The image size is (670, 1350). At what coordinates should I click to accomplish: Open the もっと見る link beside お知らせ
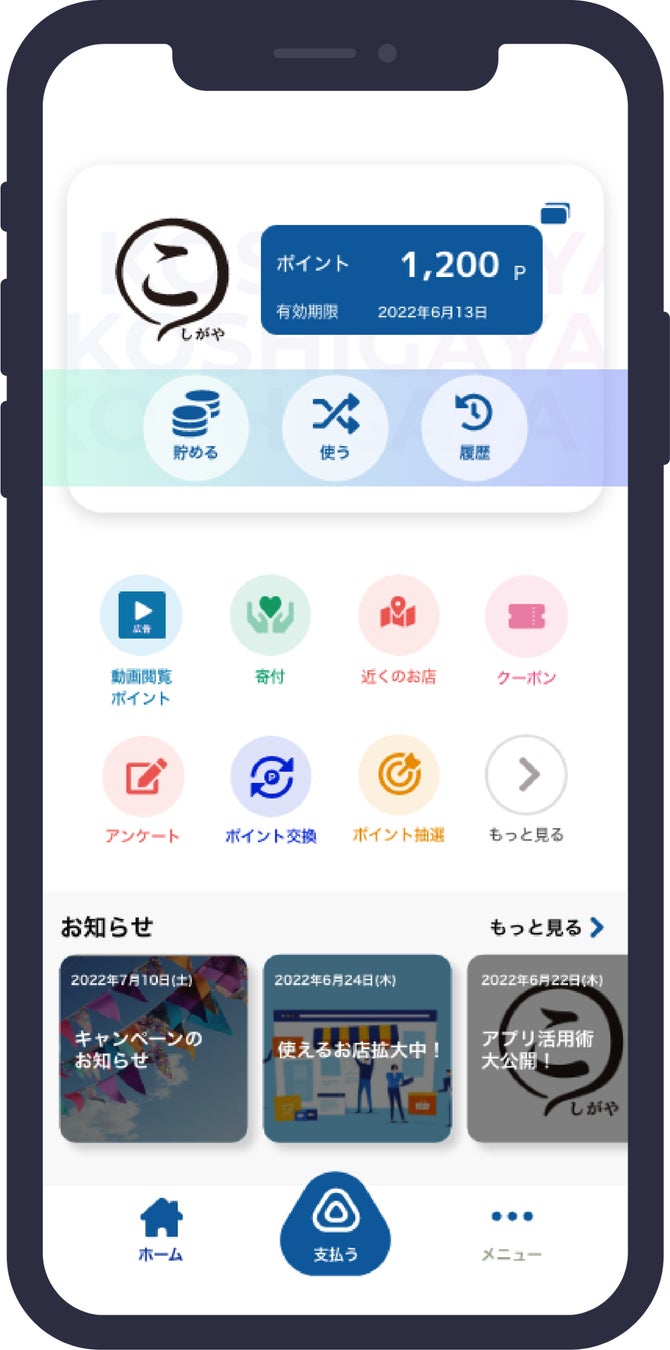546,928
